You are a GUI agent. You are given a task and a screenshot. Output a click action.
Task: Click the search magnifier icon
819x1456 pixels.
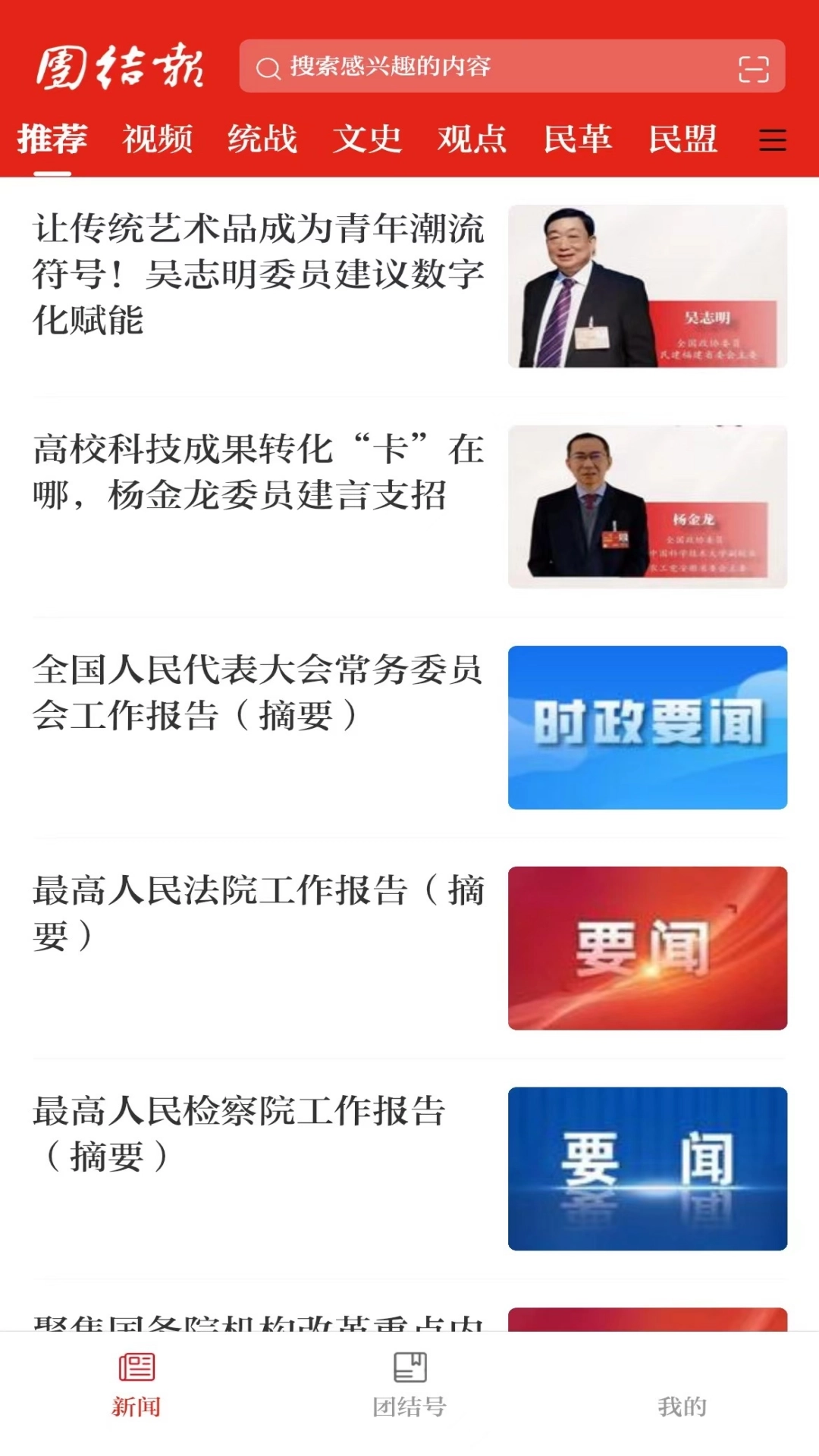[x=266, y=69]
